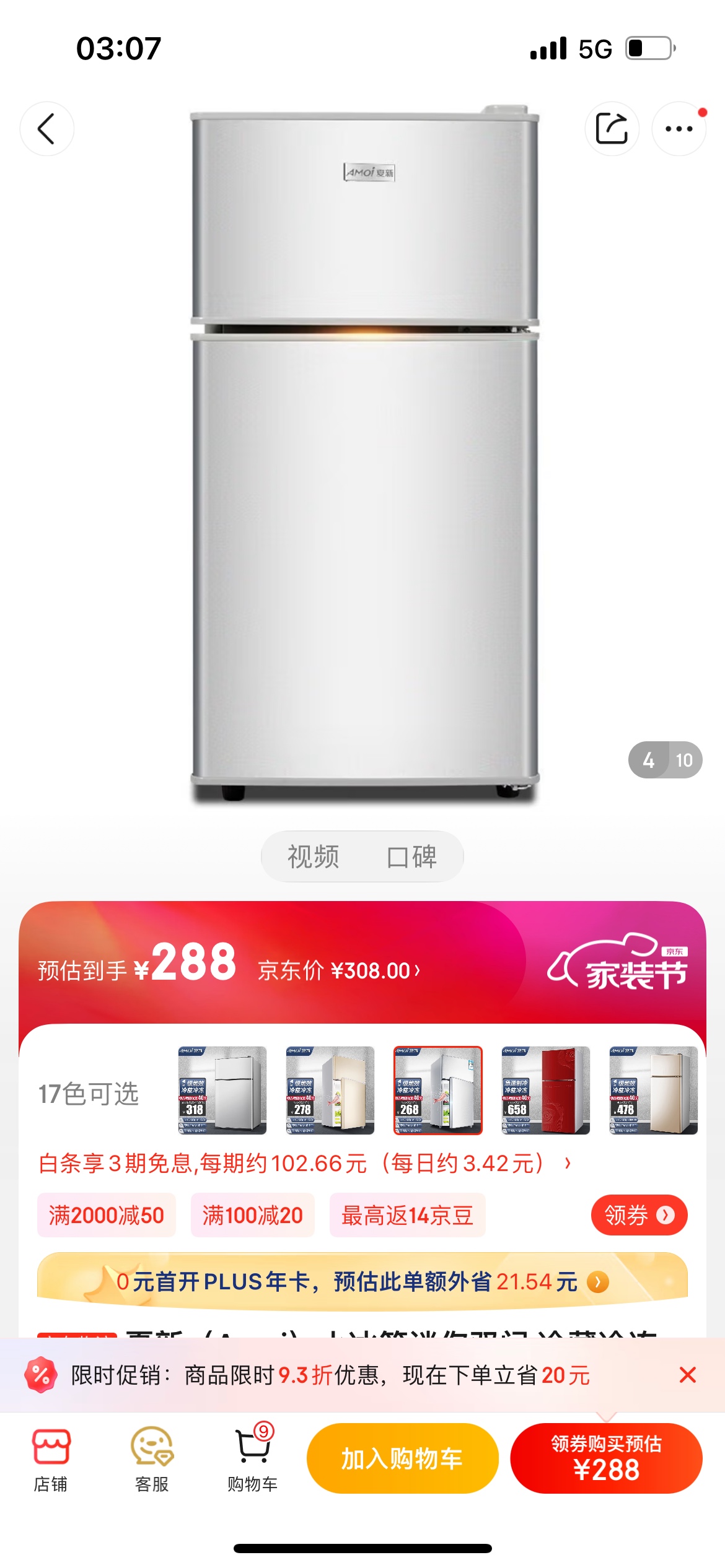
Task: Select the color variant priced 278
Action: click(x=330, y=1091)
